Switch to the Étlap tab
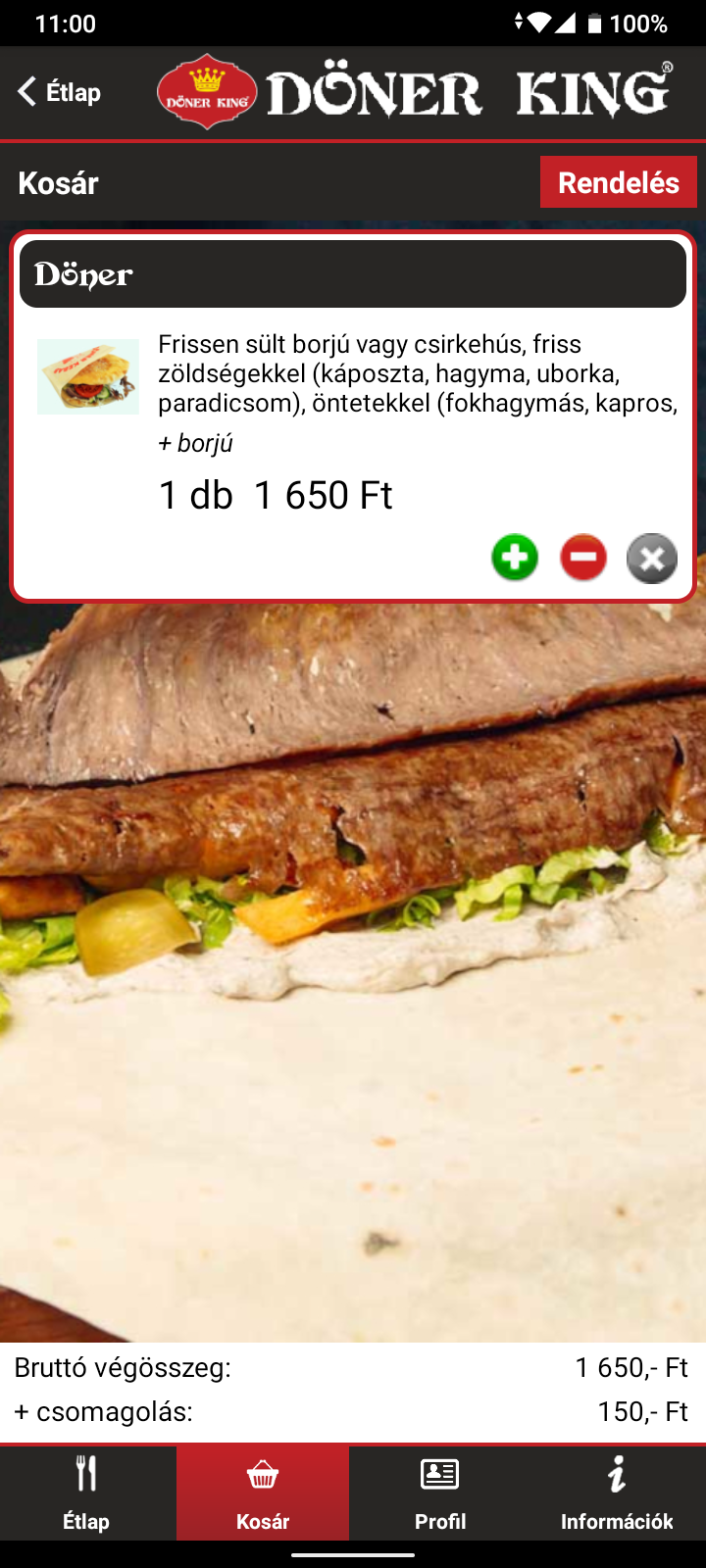Image resolution: width=706 pixels, height=1568 pixels. 86,1494
